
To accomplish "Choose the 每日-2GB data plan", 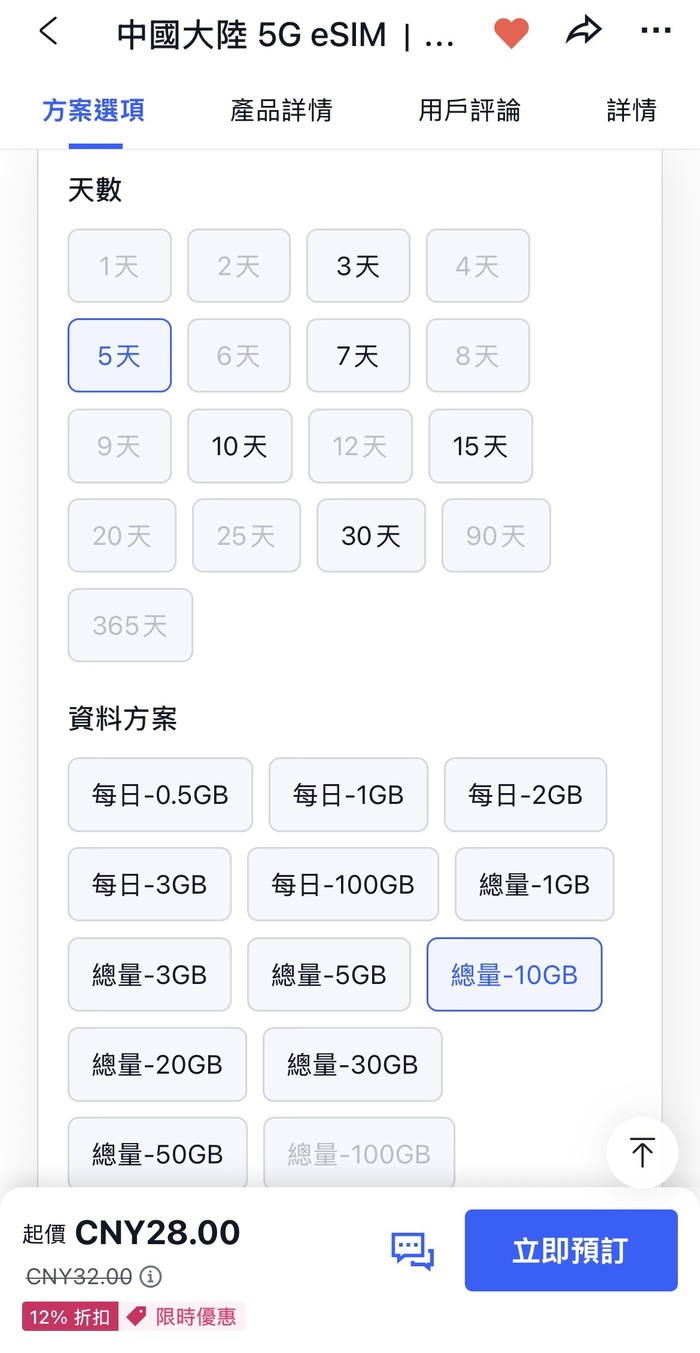I will click(x=525, y=795).
